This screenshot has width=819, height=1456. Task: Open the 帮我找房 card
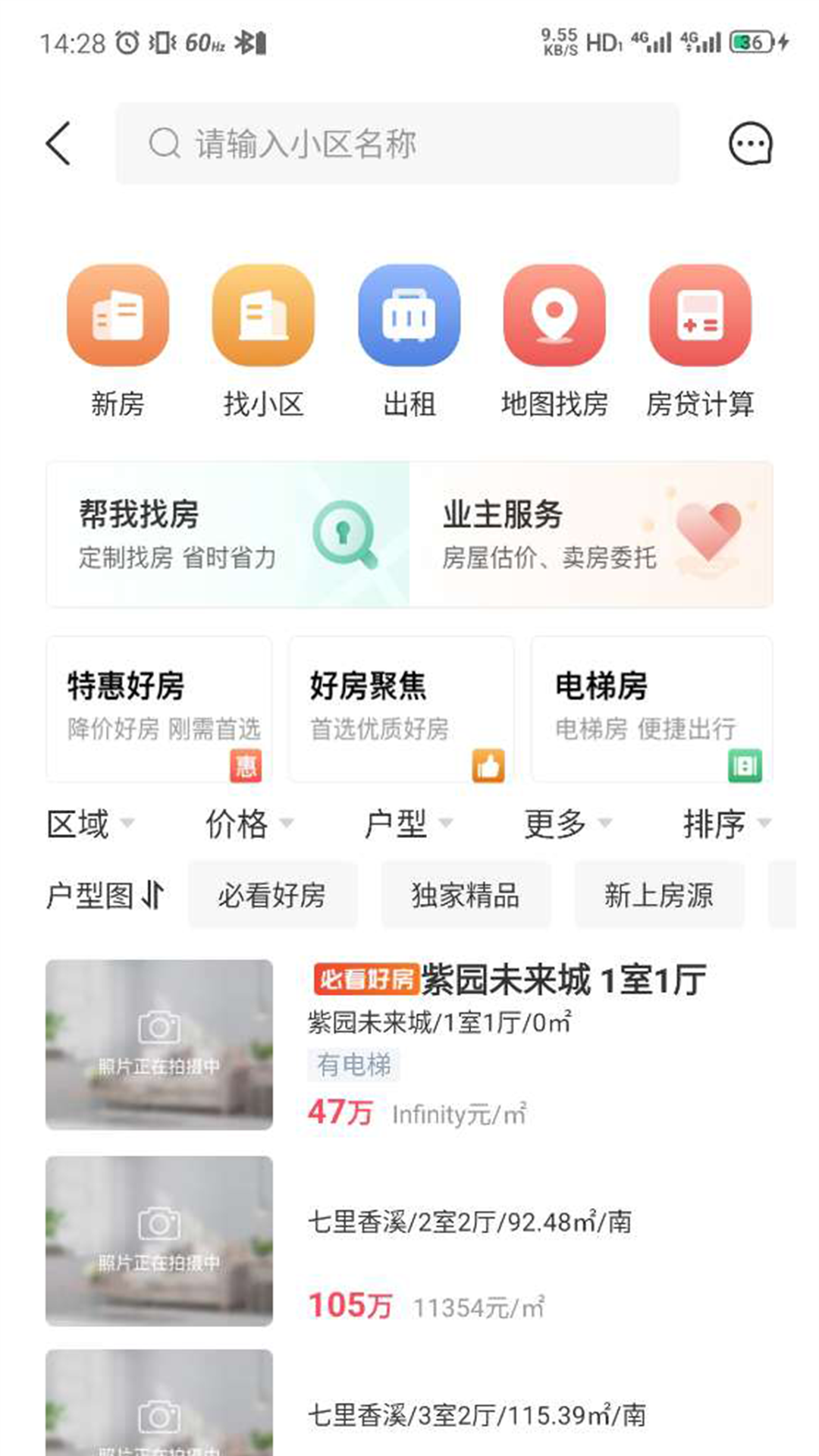coord(227,534)
